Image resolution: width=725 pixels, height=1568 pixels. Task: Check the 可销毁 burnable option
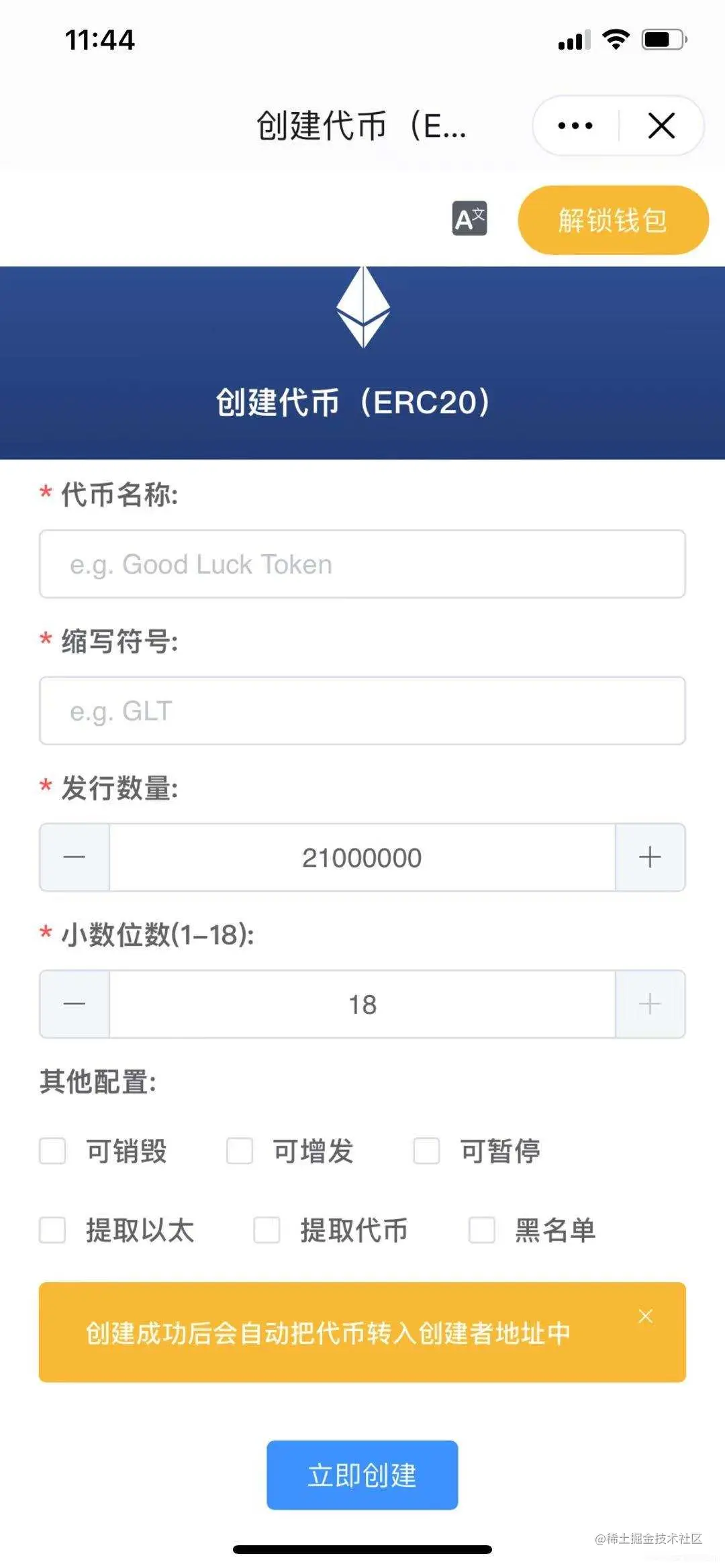coord(53,1151)
